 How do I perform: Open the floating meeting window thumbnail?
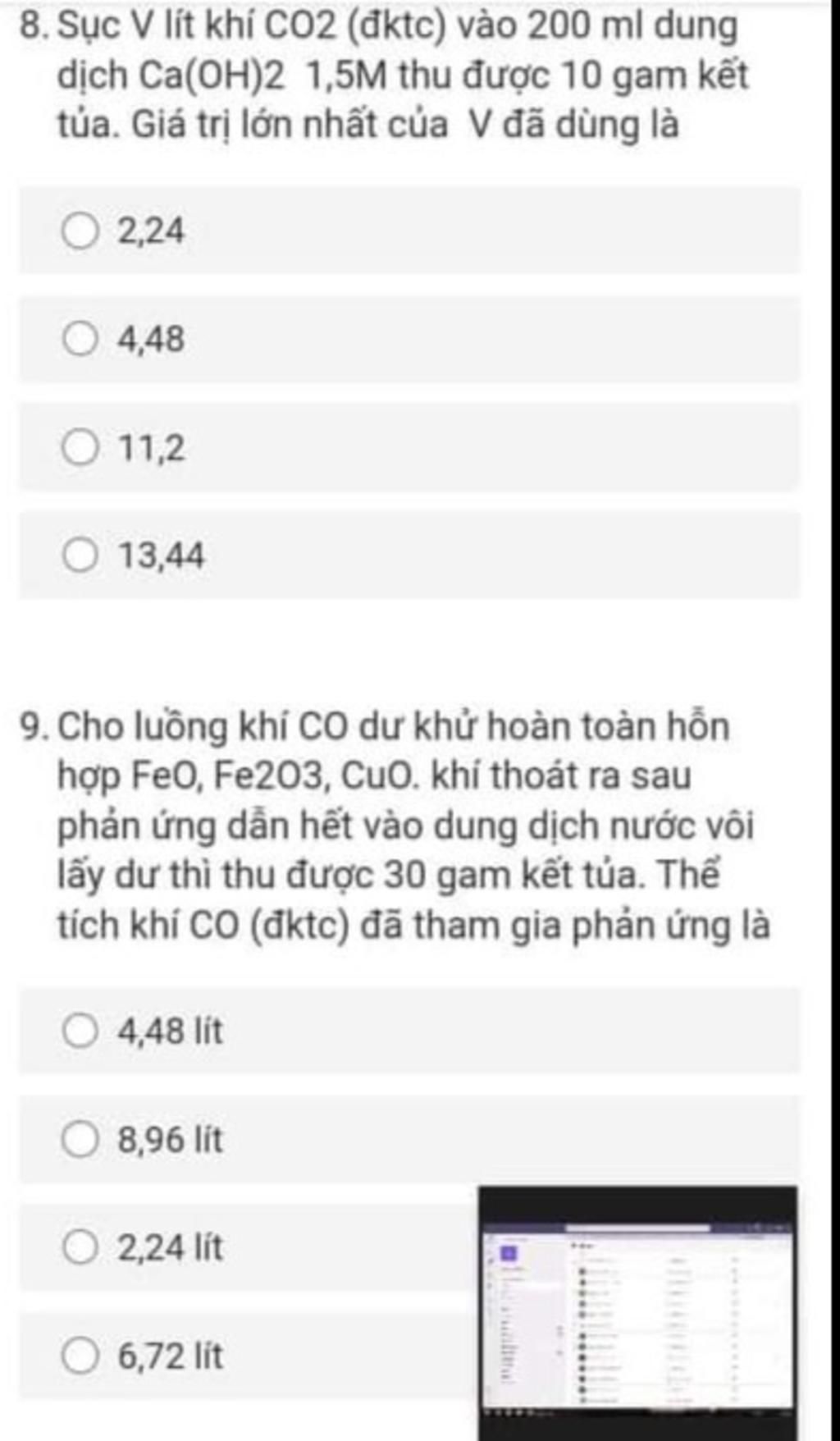coord(637,1311)
